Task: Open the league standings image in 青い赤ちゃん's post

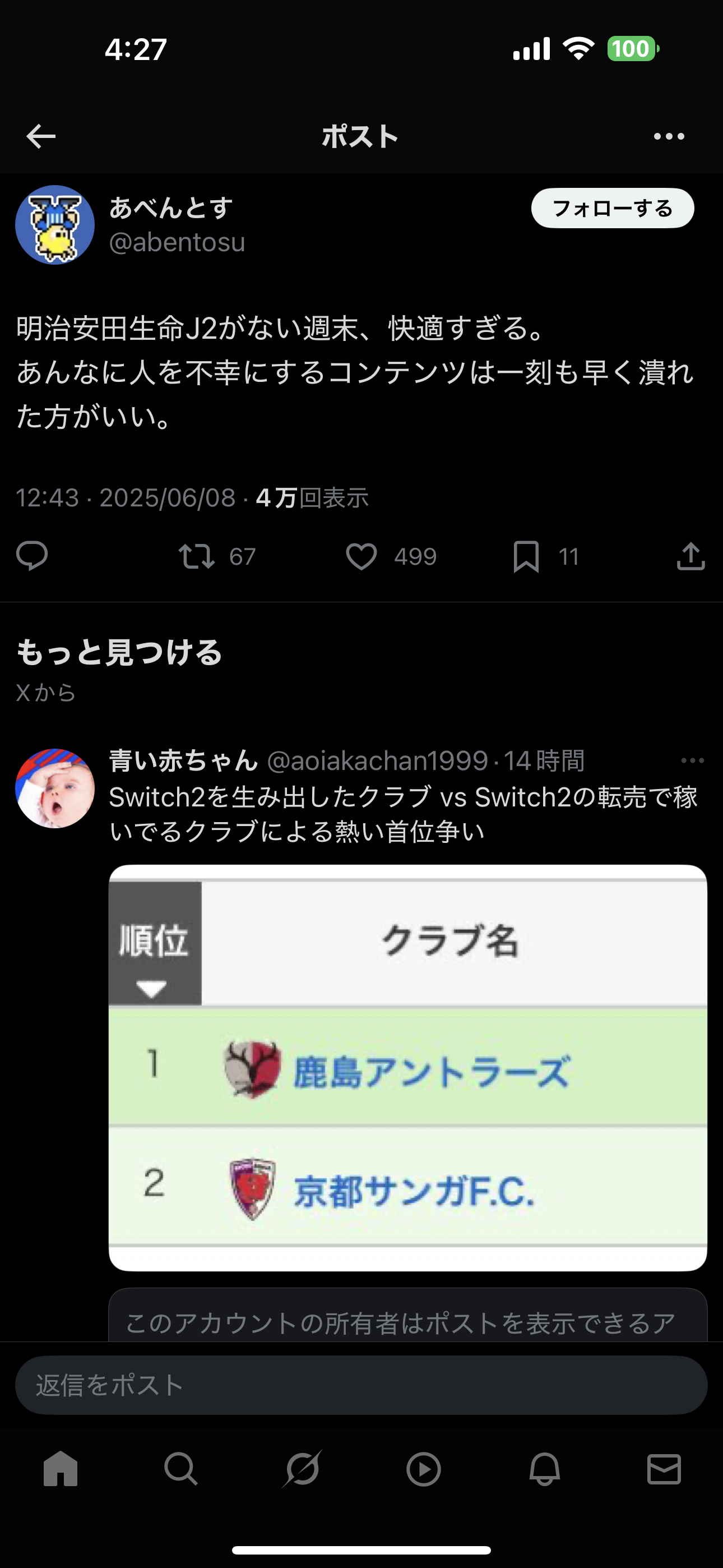Action: [408, 1068]
